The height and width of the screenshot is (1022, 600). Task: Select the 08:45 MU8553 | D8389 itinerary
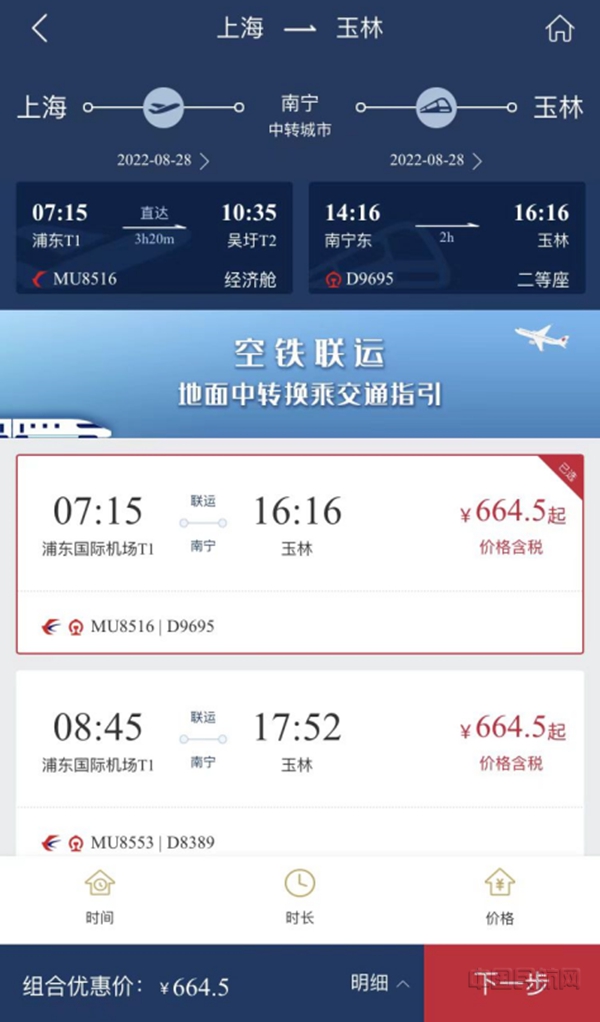click(x=300, y=763)
